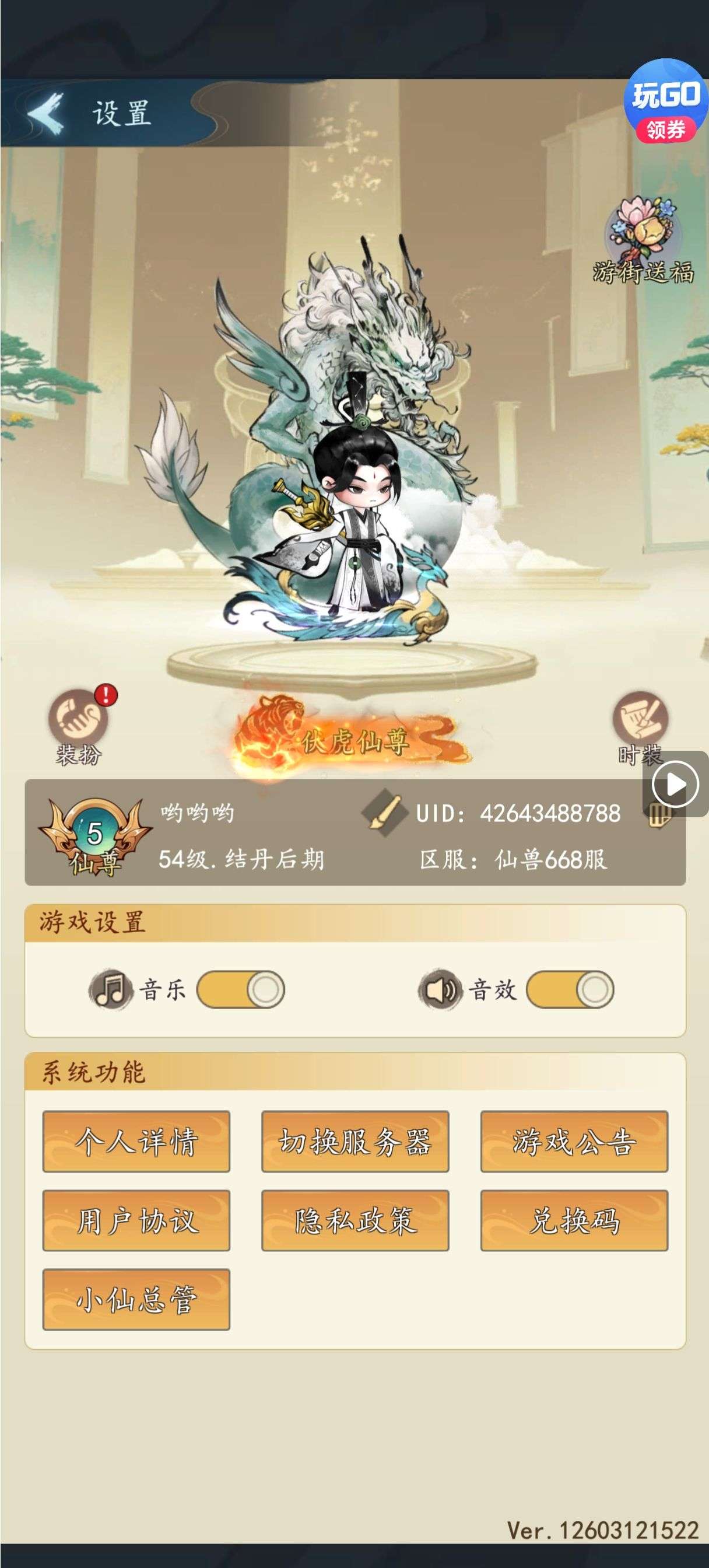Open 兑换码 redeem code entry
The width and height of the screenshot is (709, 1568).
click(x=574, y=1220)
